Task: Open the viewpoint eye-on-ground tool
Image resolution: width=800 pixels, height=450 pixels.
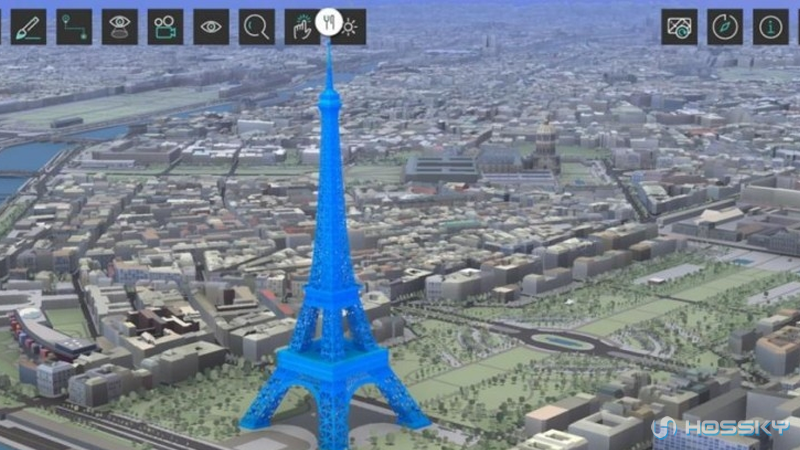Action: [120, 27]
